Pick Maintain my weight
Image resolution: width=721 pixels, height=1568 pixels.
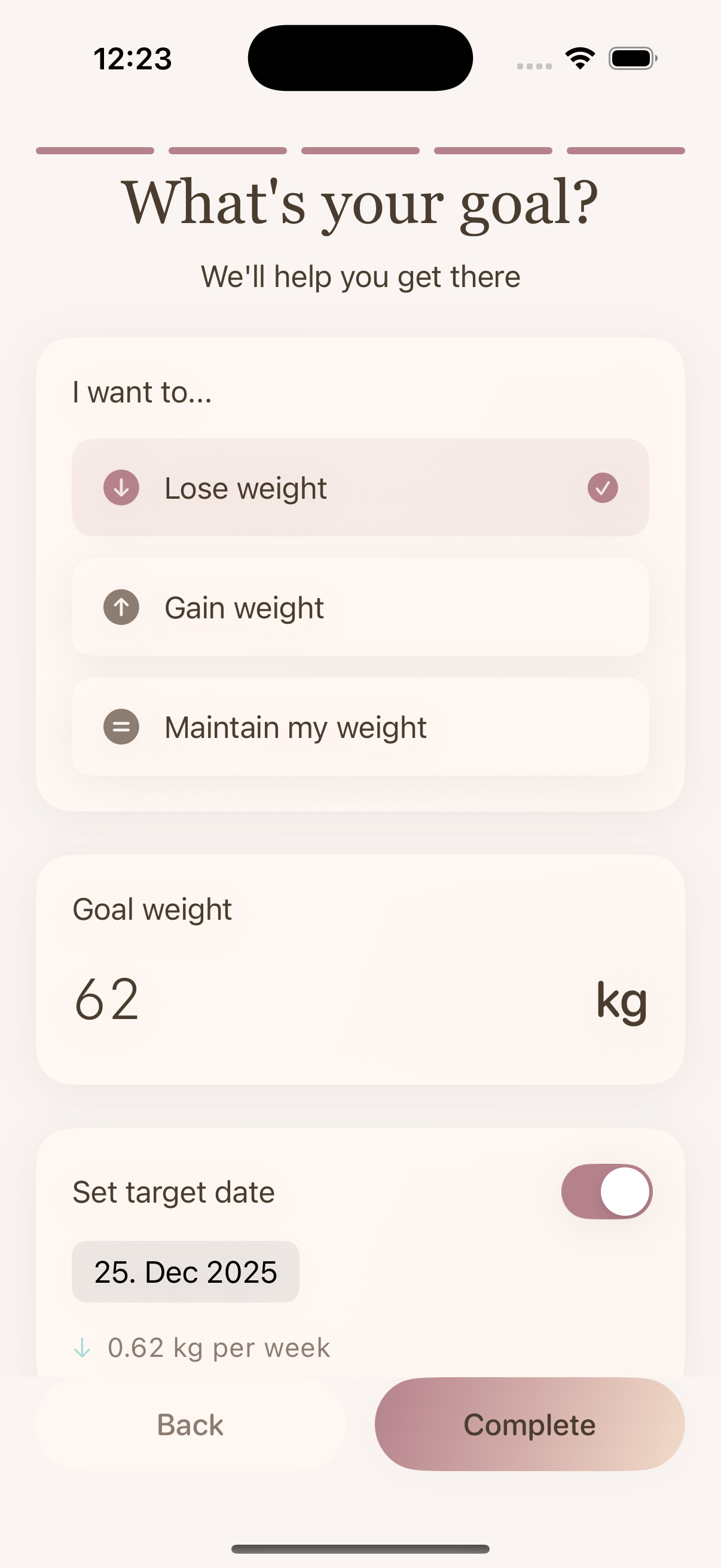pos(359,727)
